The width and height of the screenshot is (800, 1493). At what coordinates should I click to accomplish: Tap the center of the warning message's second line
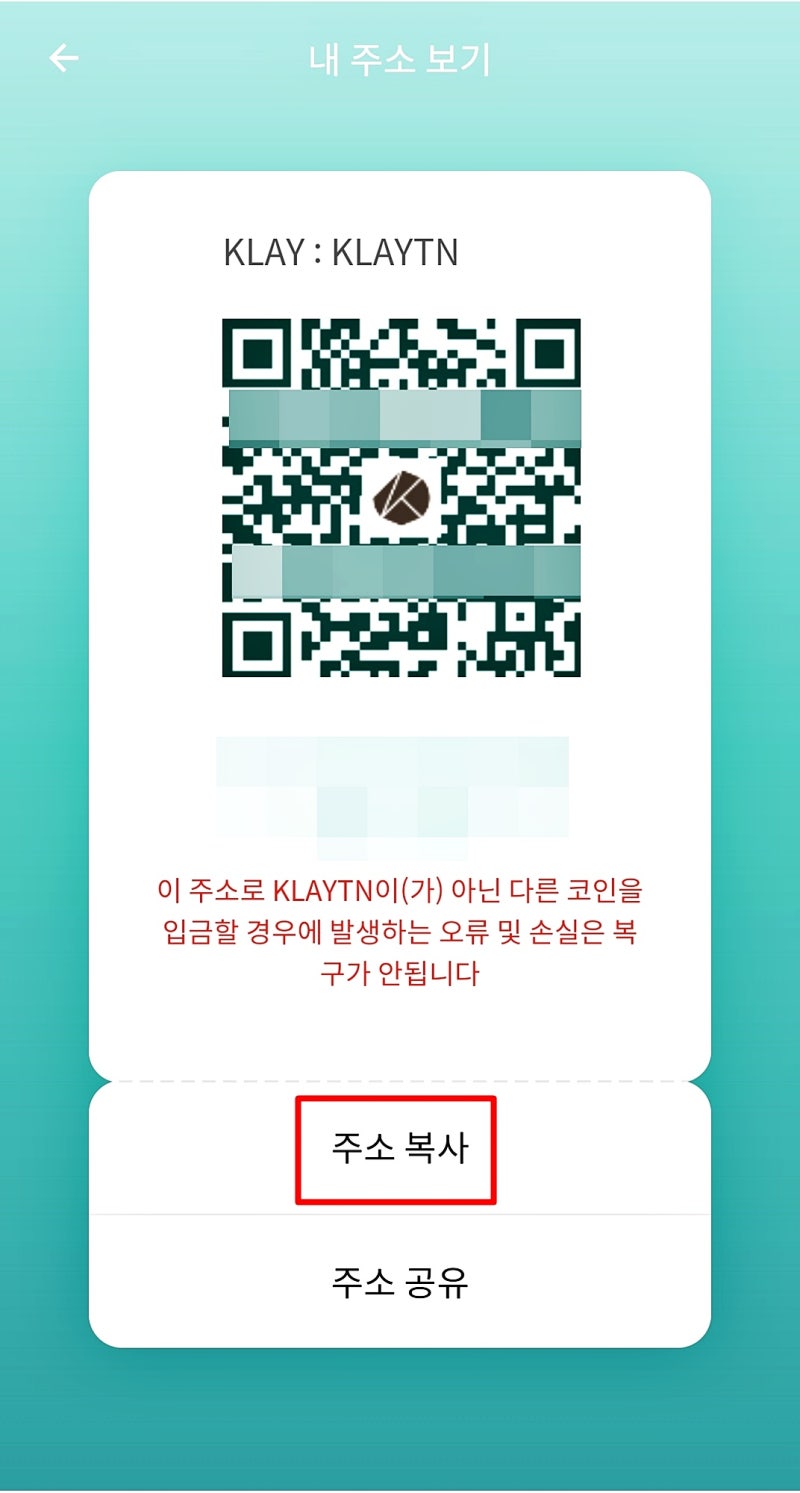pos(400,930)
